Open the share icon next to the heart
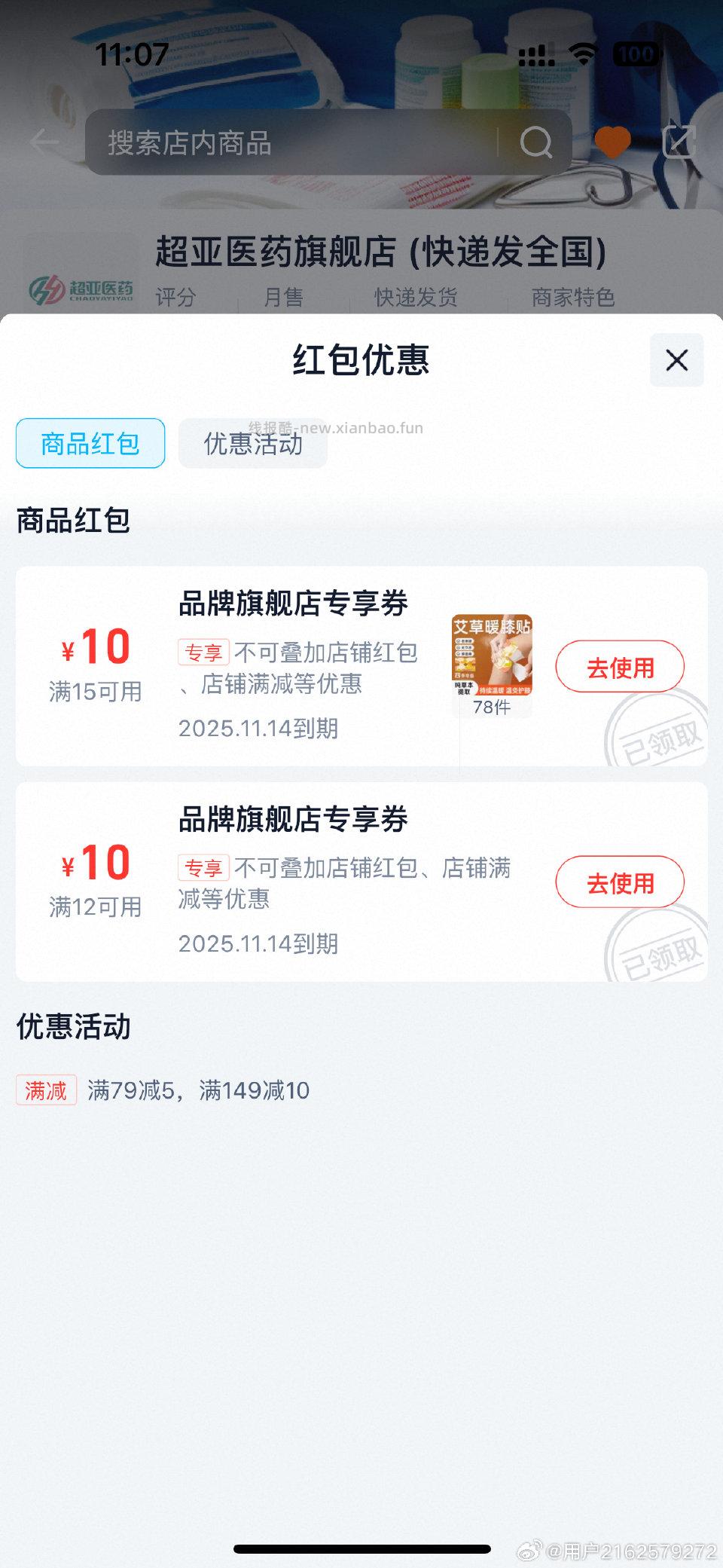This screenshot has width=723, height=1568. point(679,141)
